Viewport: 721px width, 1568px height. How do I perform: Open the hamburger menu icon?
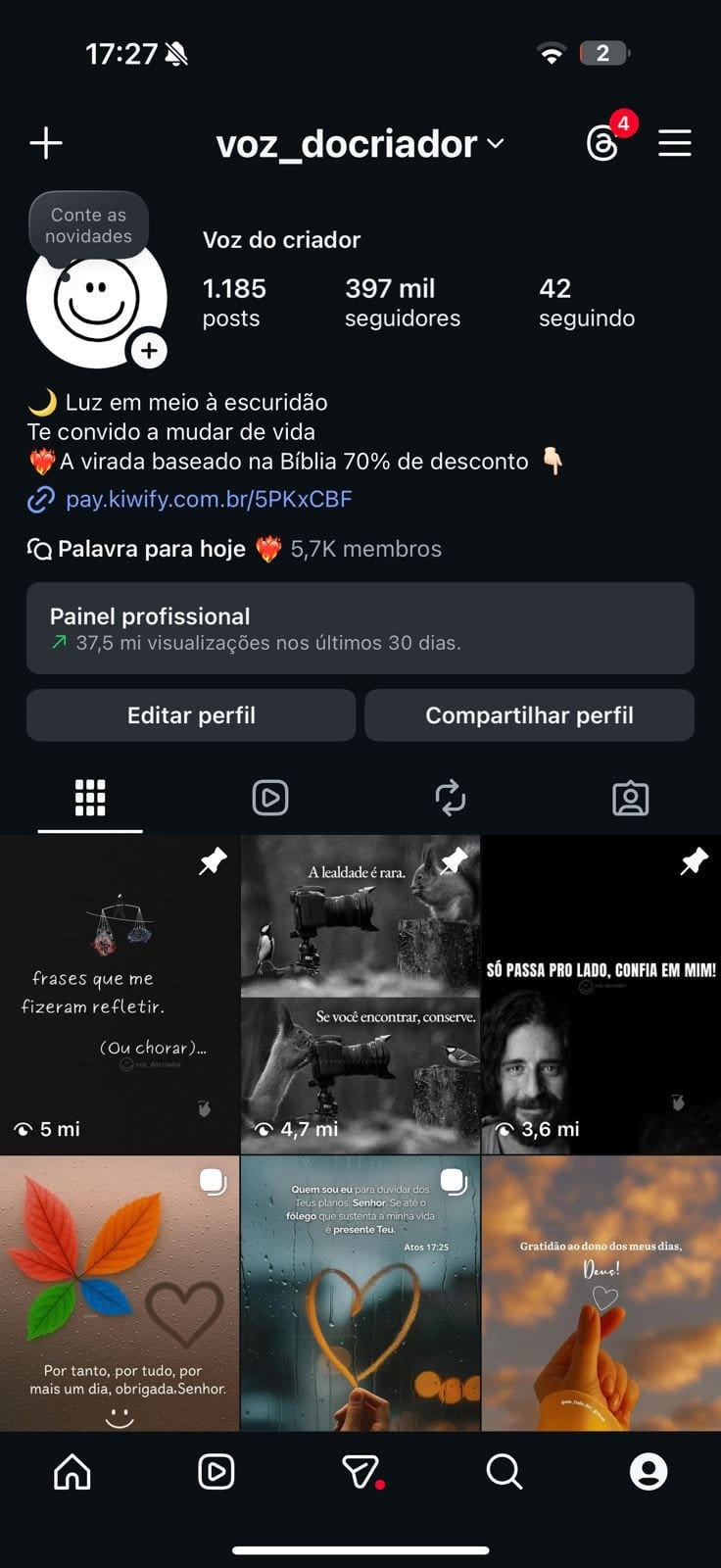tap(674, 143)
